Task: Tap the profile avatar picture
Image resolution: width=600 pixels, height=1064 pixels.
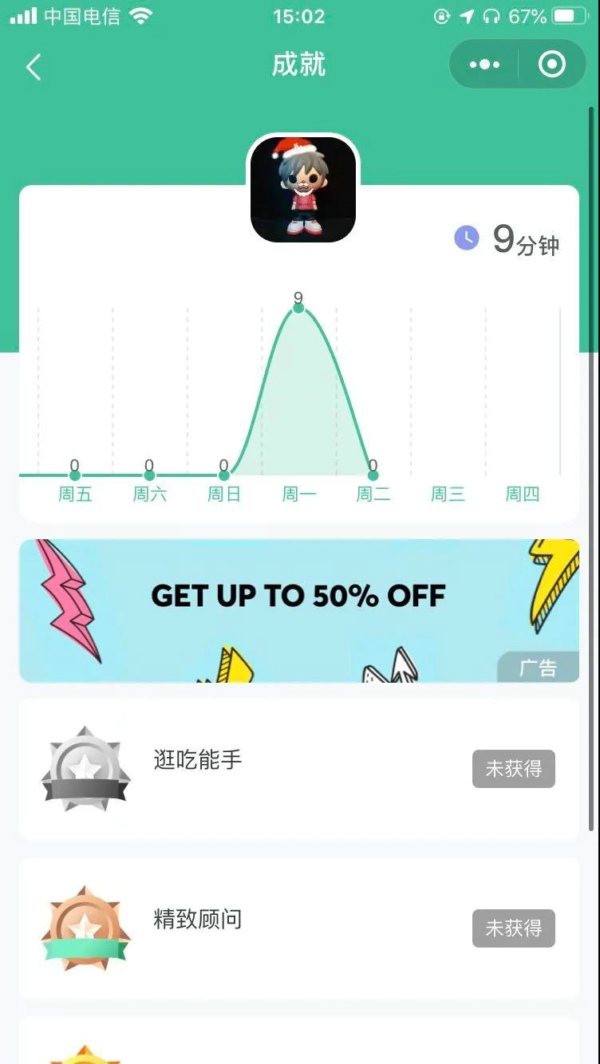Action: click(x=303, y=190)
